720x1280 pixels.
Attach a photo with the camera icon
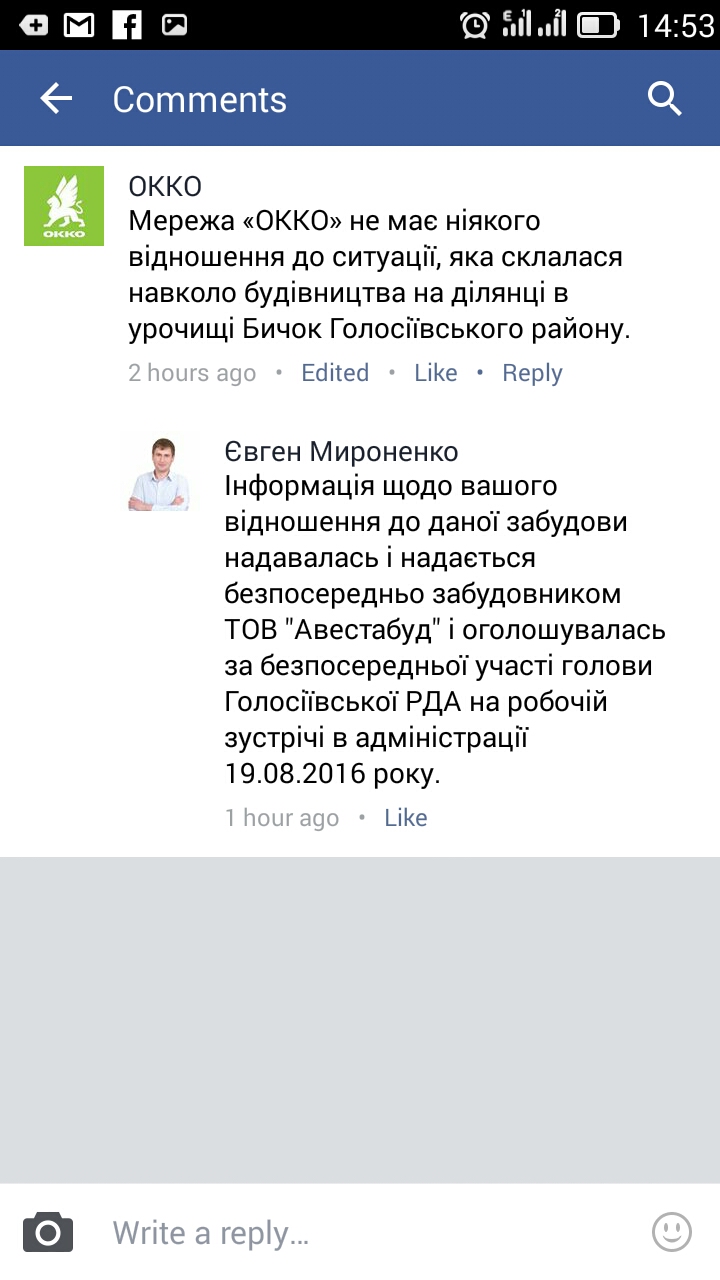(x=48, y=1232)
